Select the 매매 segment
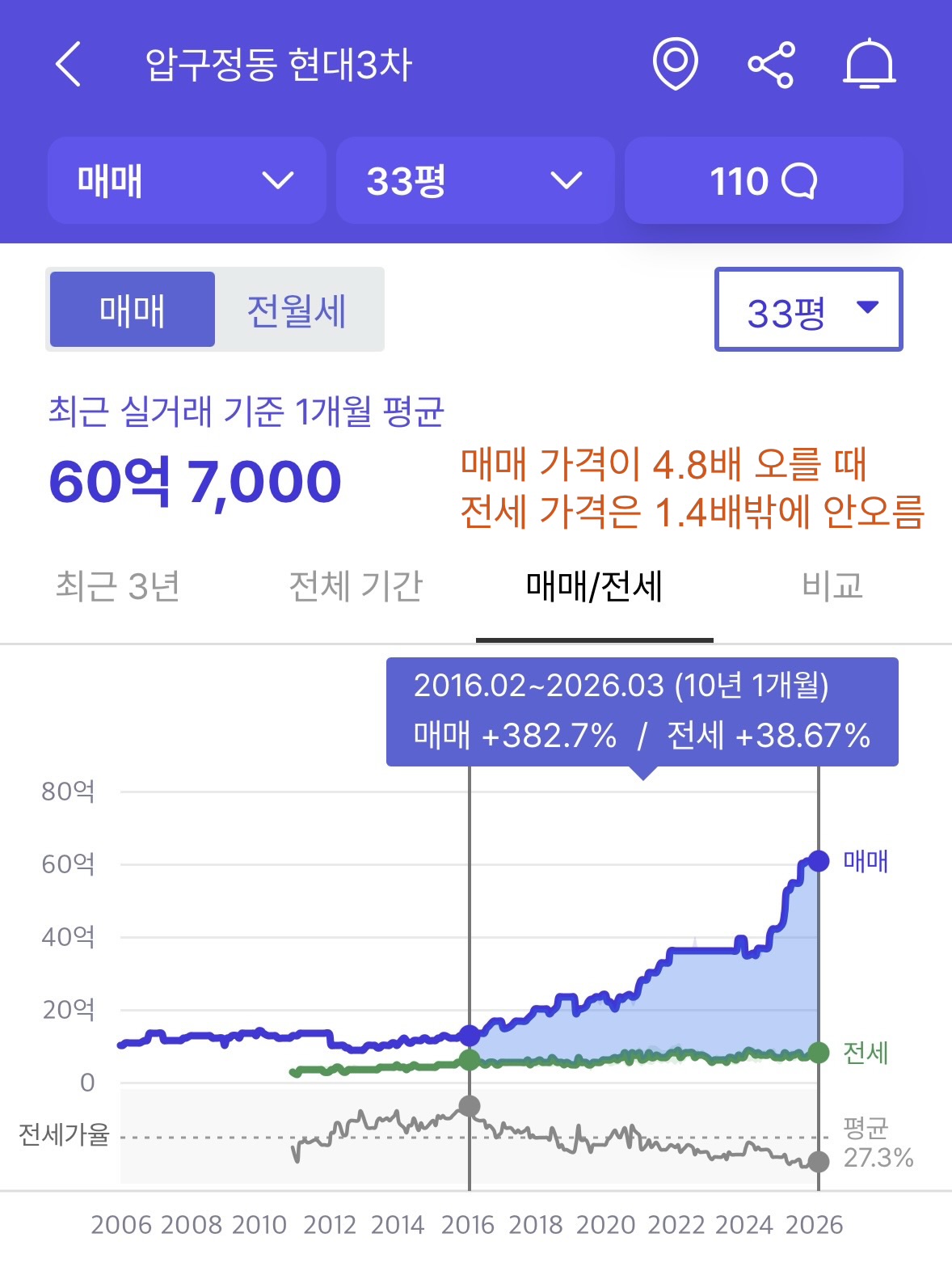952x1271 pixels. pyautogui.click(x=133, y=310)
